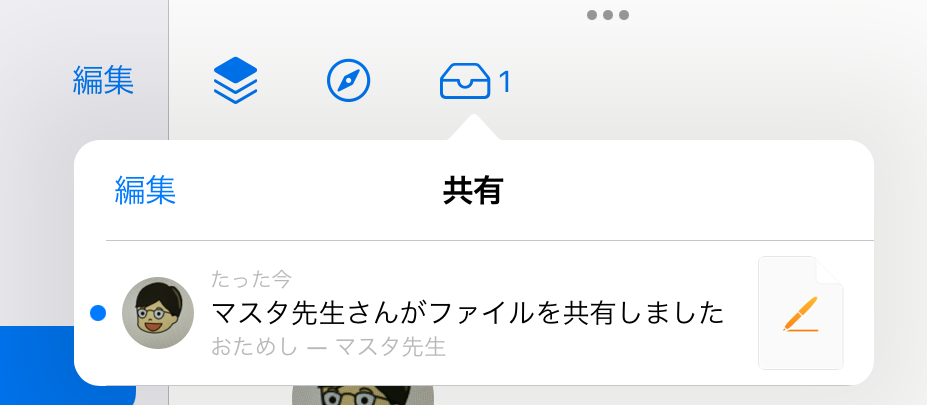Image resolution: width=927 pixels, height=405 pixels.
Task: Open the compass explore icon
Action: (349, 80)
